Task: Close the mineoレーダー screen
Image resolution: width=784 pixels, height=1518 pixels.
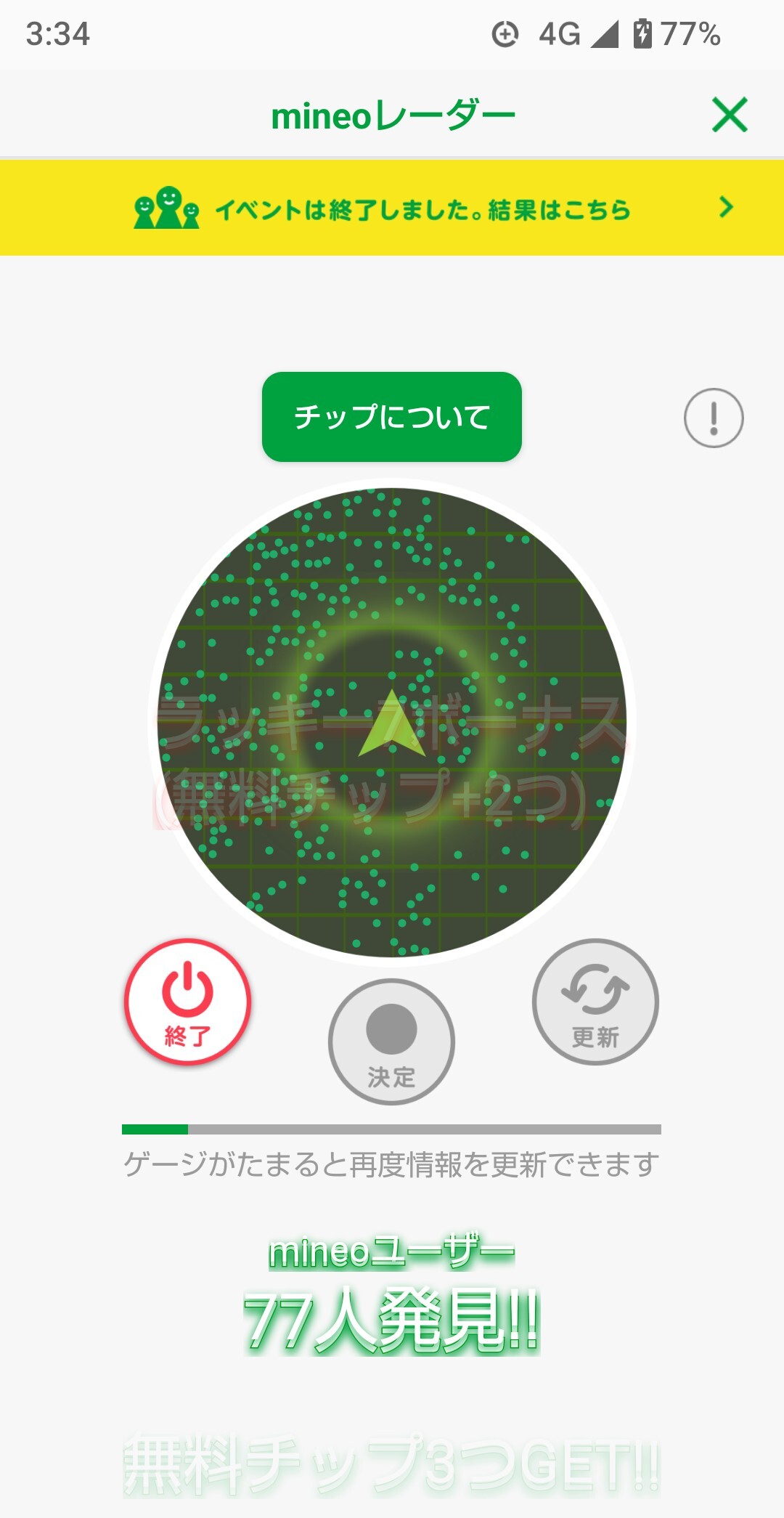Action: point(729,115)
